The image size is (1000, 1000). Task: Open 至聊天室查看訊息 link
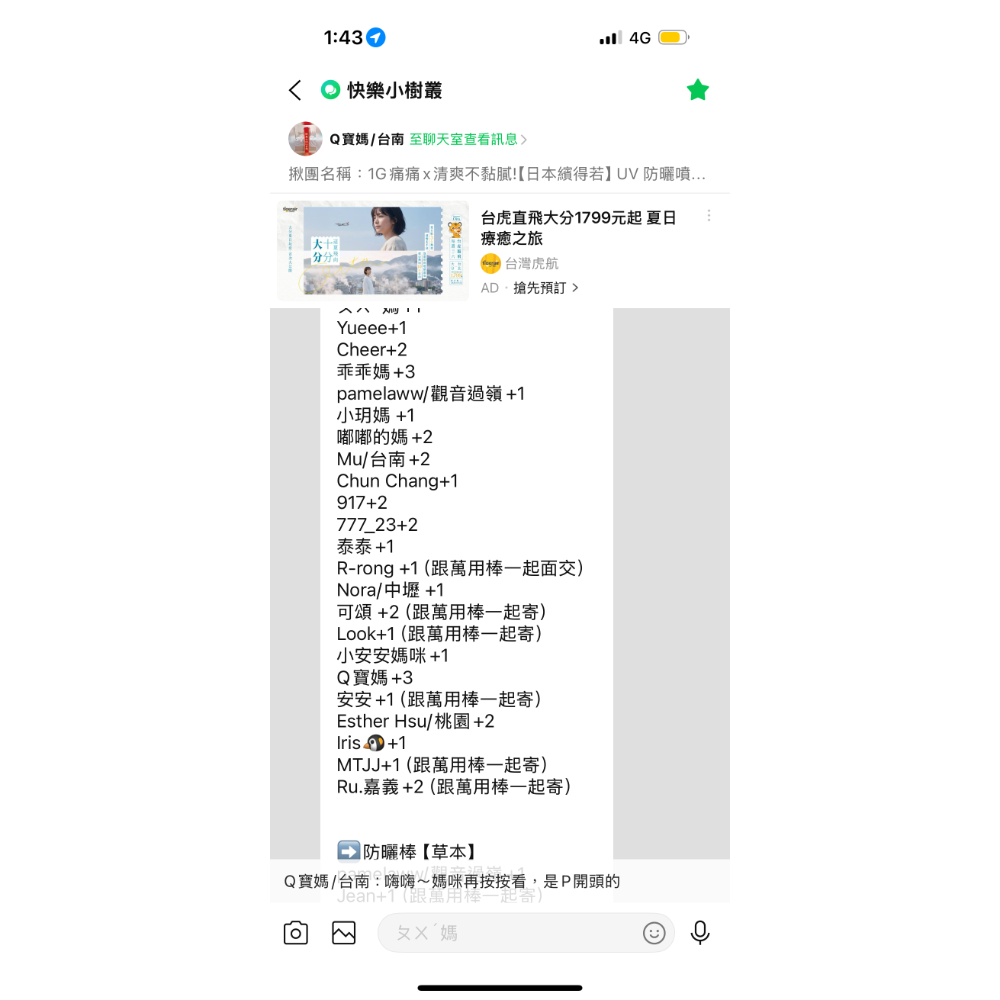click(x=467, y=140)
